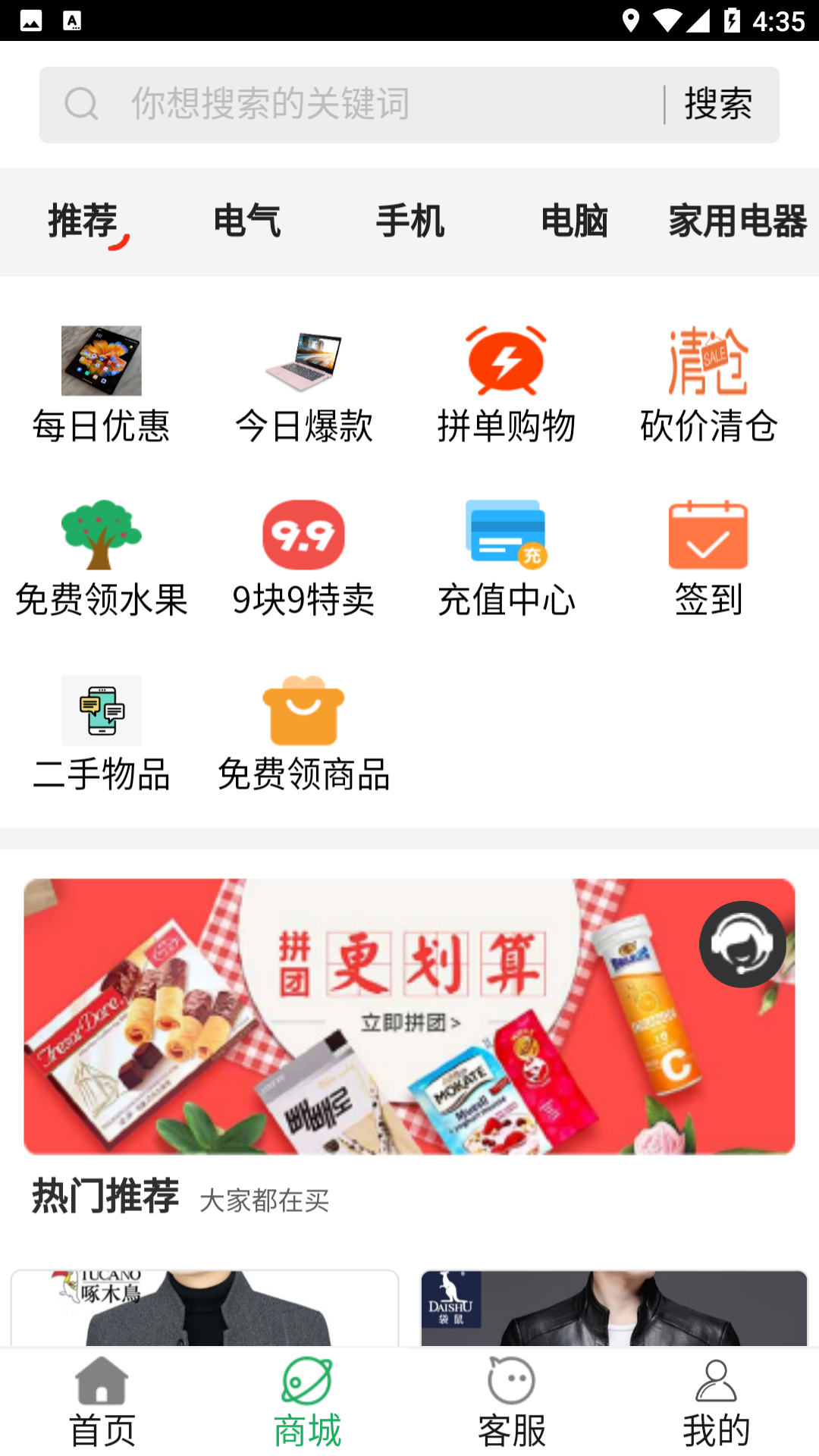Open 拼单购物 group shopping

point(506,384)
